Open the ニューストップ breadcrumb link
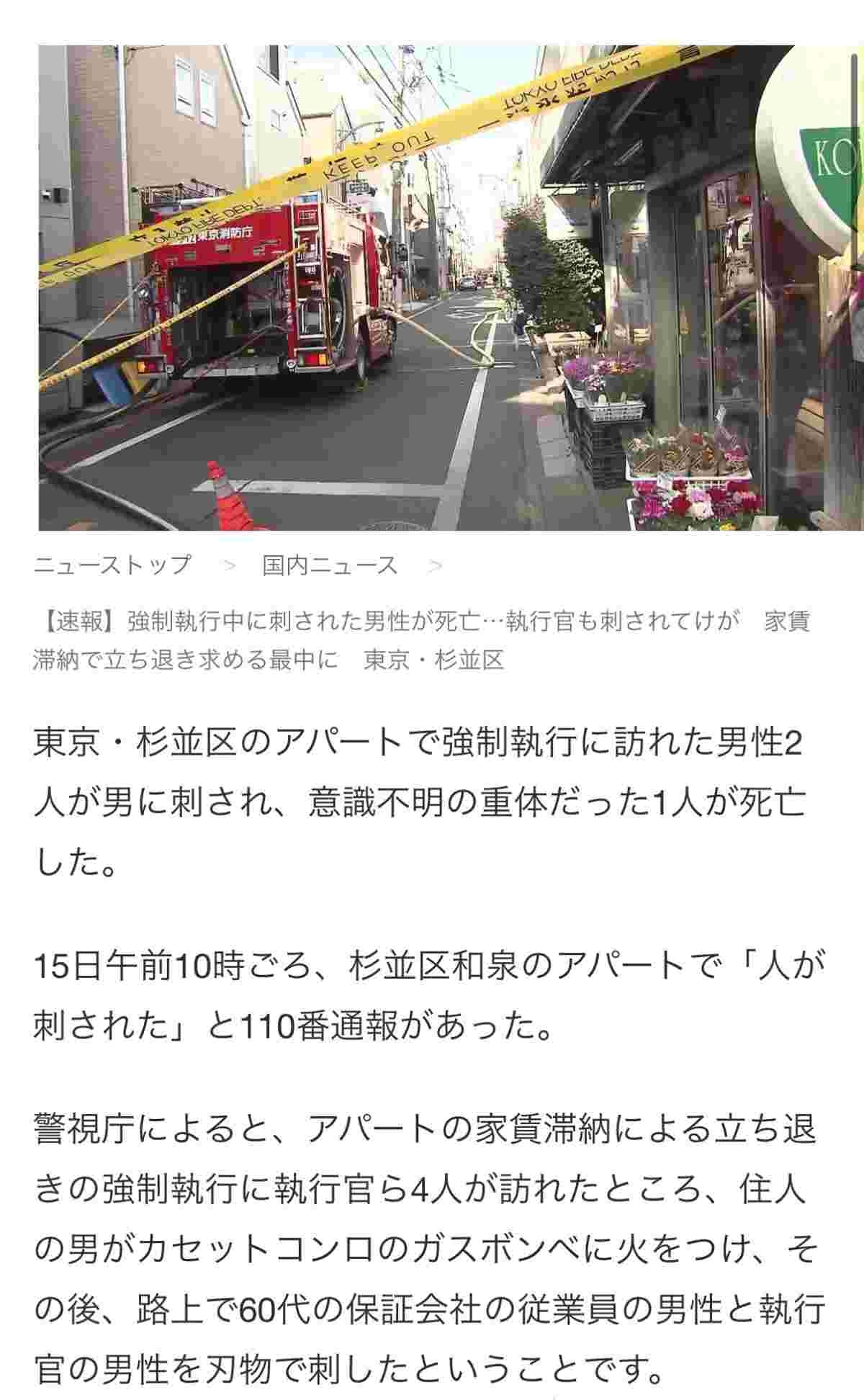This screenshot has height=1400, width=864. pos(112,565)
